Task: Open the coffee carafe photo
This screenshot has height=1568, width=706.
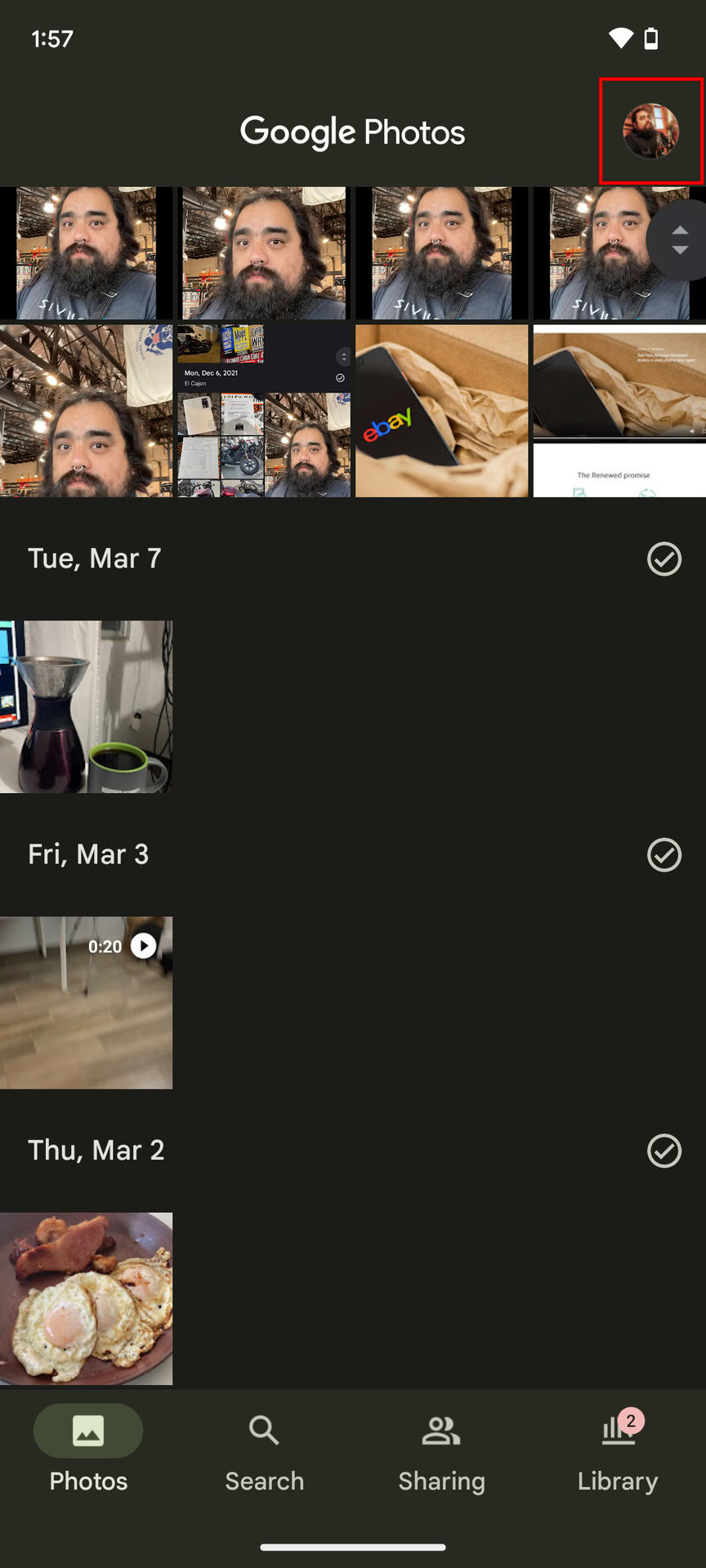Action: click(86, 706)
